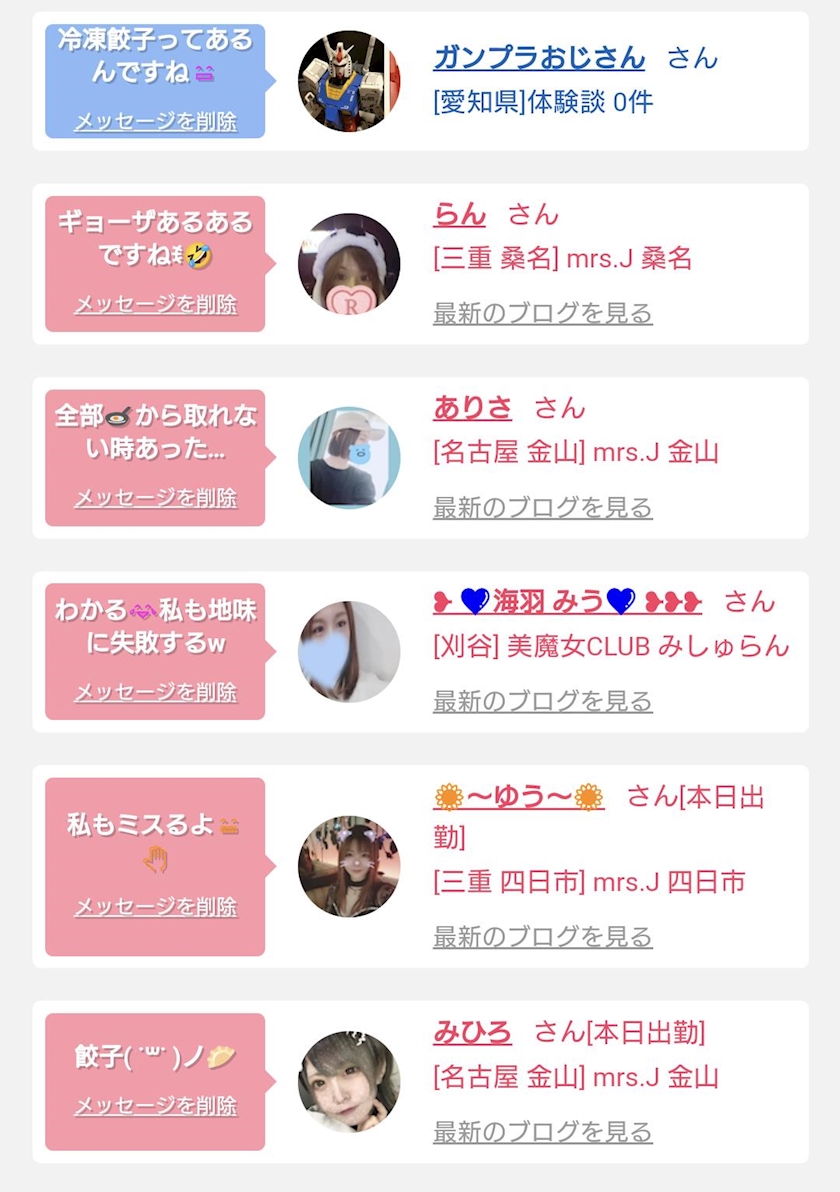Open ～ゆう～'s profile name link
Screen dimensions: 840x1192
pyautogui.click(x=519, y=797)
